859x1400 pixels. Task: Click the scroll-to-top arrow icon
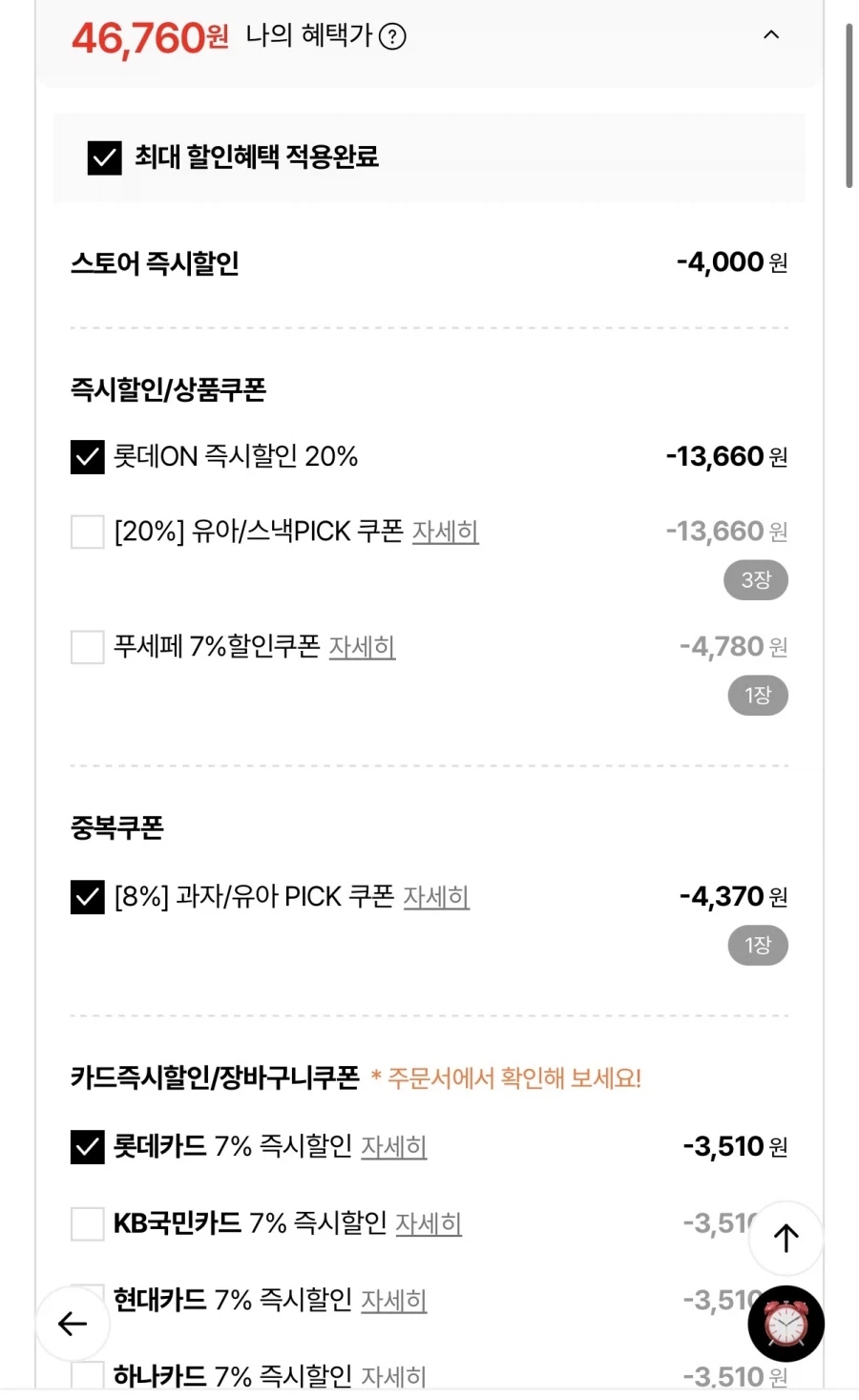coord(785,1238)
